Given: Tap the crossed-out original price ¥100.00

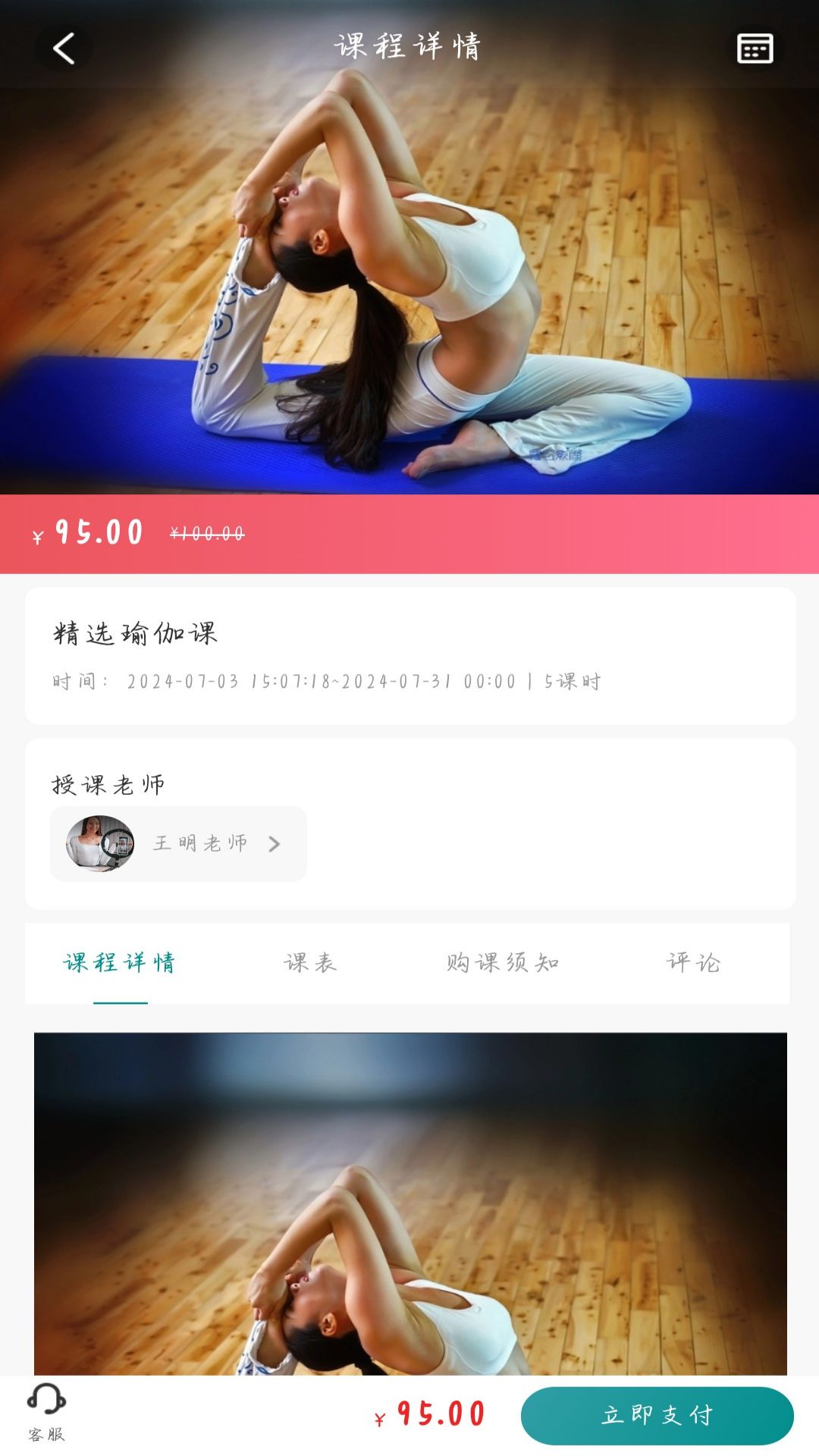Looking at the screenshot, I should click(206, 533).
